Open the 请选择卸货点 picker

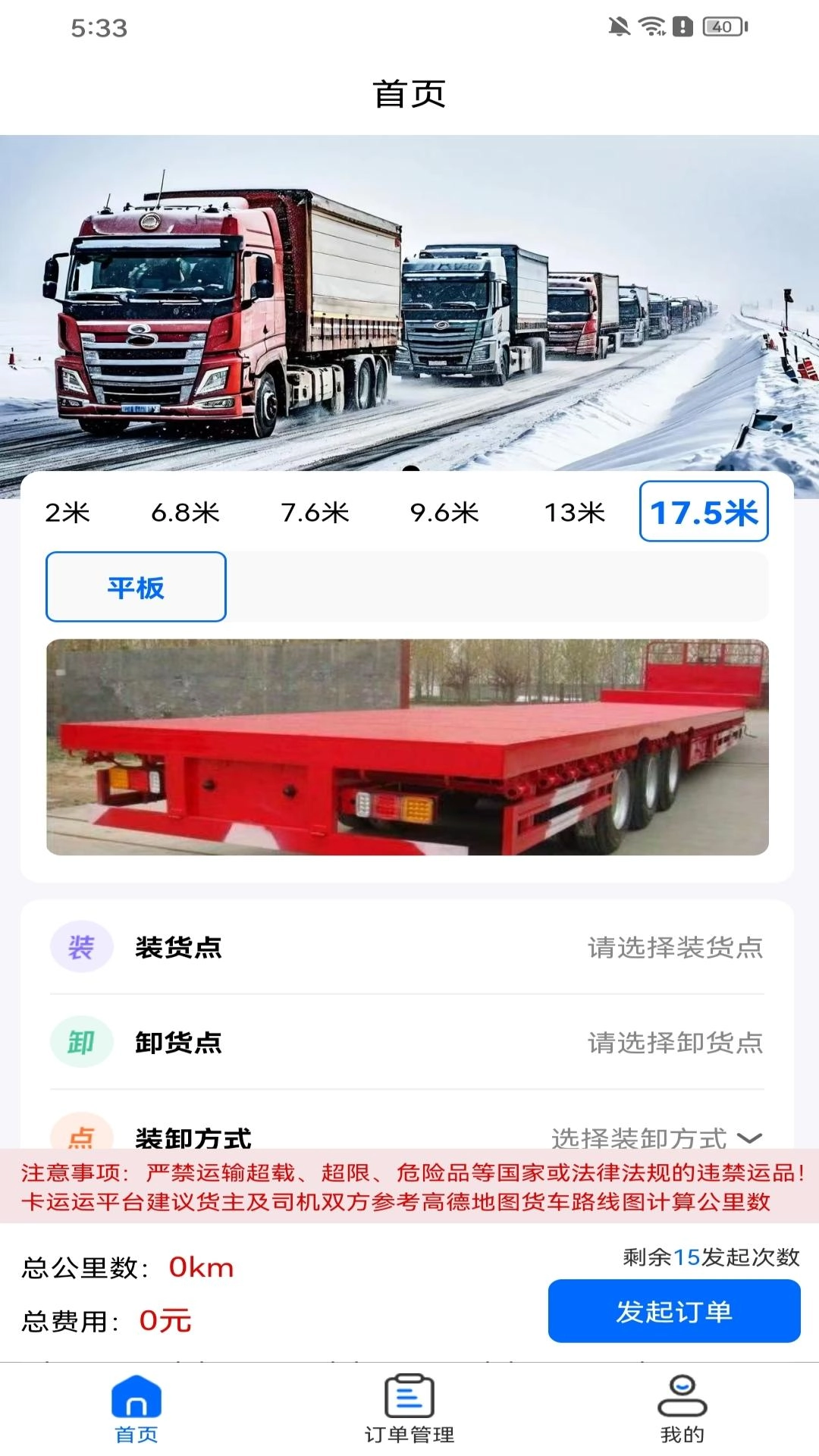pos(676,1043)
